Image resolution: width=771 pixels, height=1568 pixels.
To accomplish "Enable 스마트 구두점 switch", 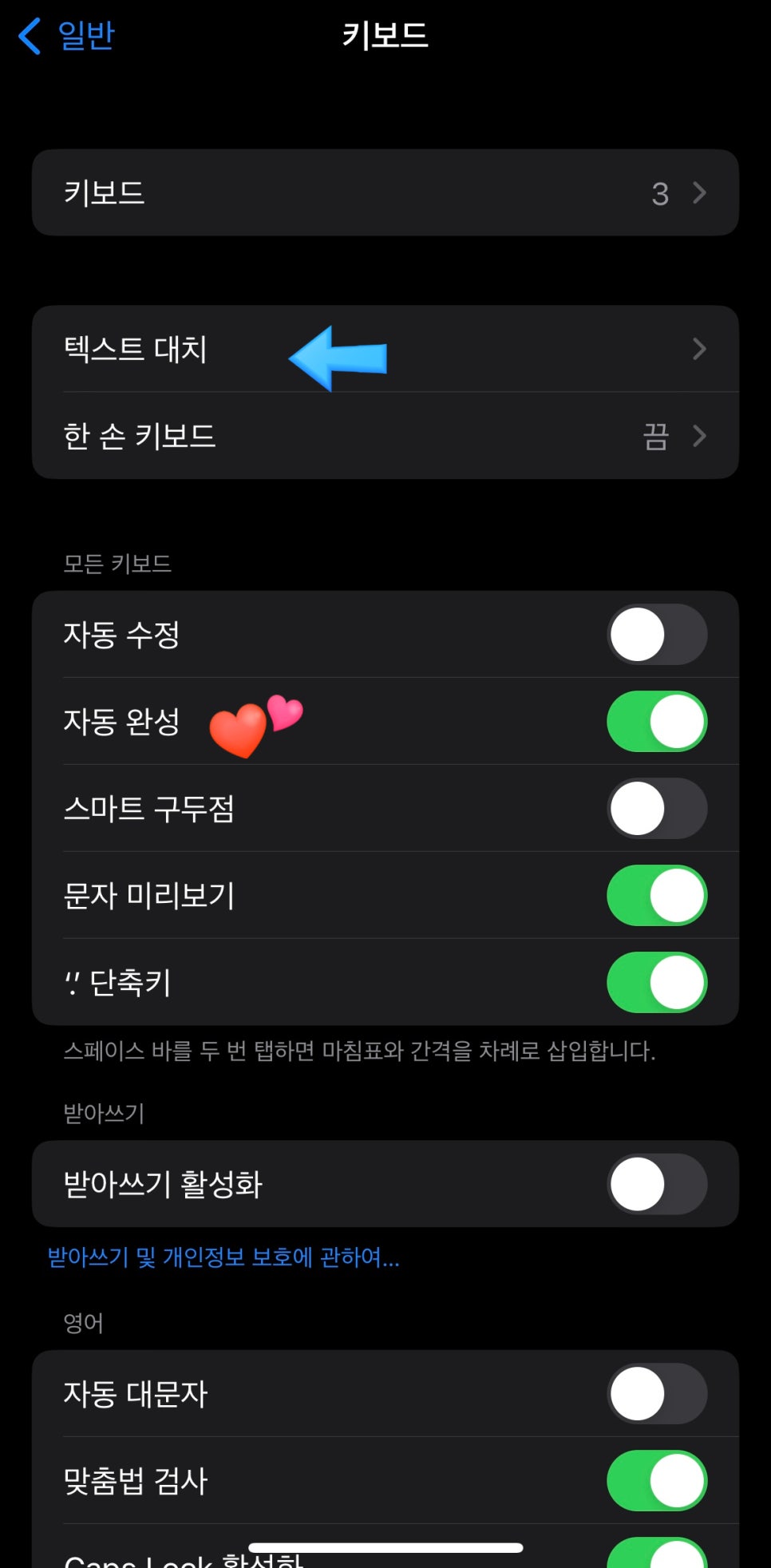I will [x=656, y=809].
